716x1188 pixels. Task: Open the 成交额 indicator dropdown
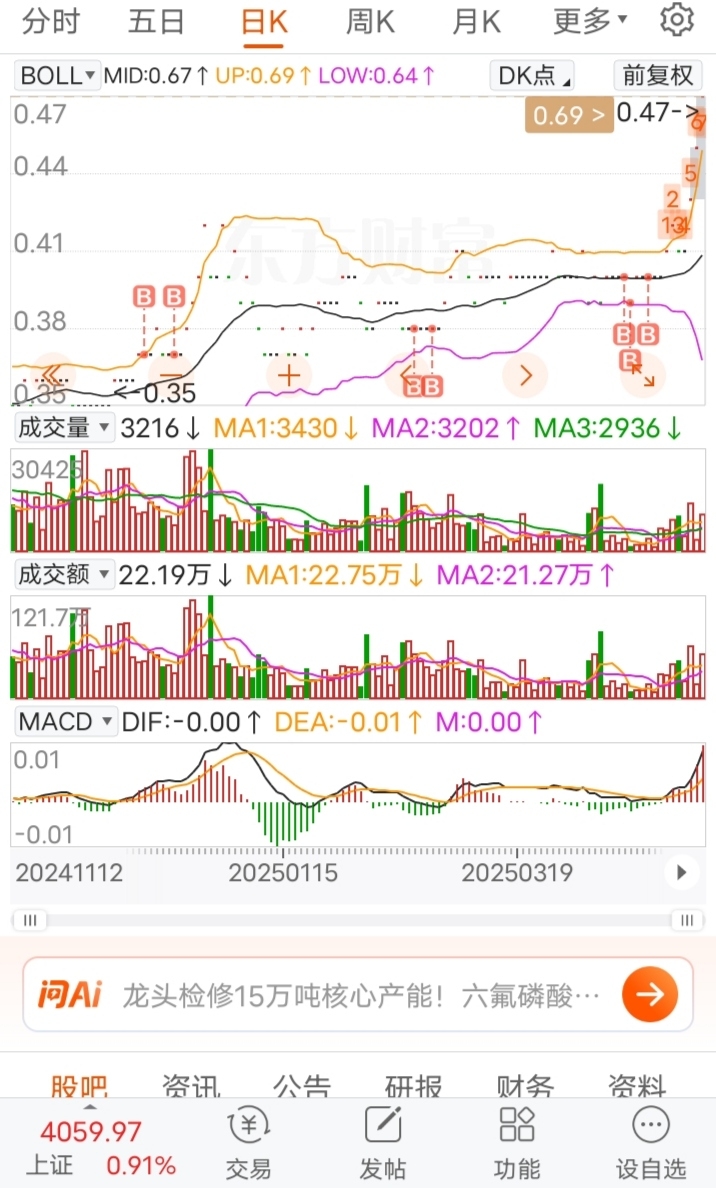tap(64, 575)
